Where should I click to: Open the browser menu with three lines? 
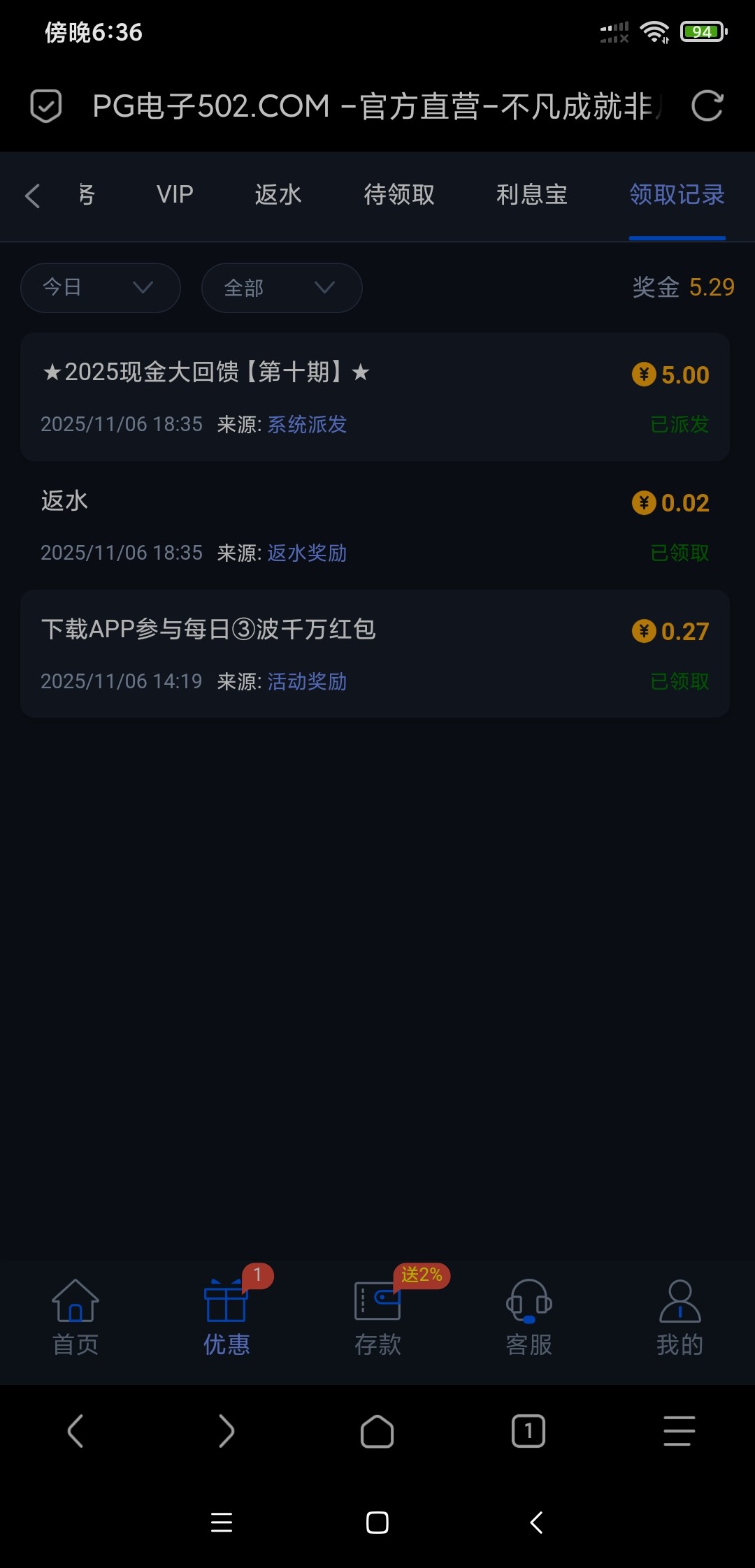[x=679, y=1431]
